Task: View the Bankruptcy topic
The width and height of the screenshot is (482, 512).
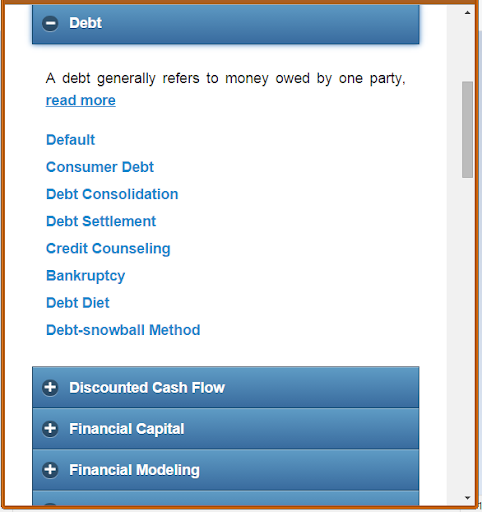Action: point(85,276)
